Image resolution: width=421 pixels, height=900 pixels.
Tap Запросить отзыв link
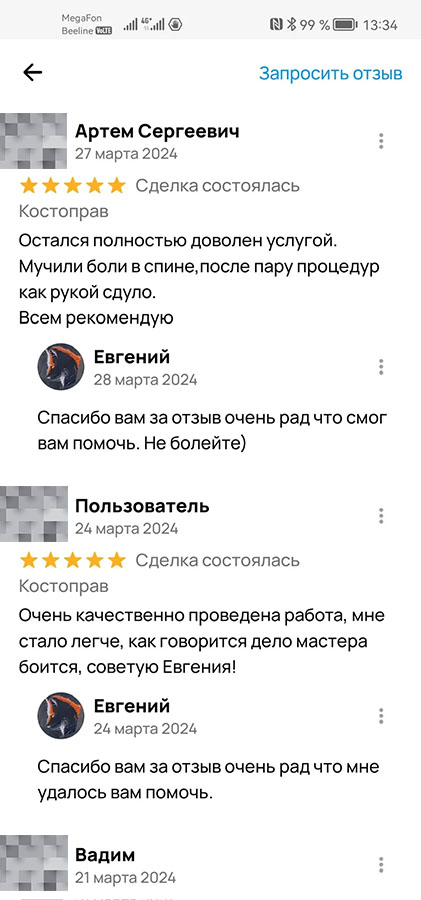point(330,73)
